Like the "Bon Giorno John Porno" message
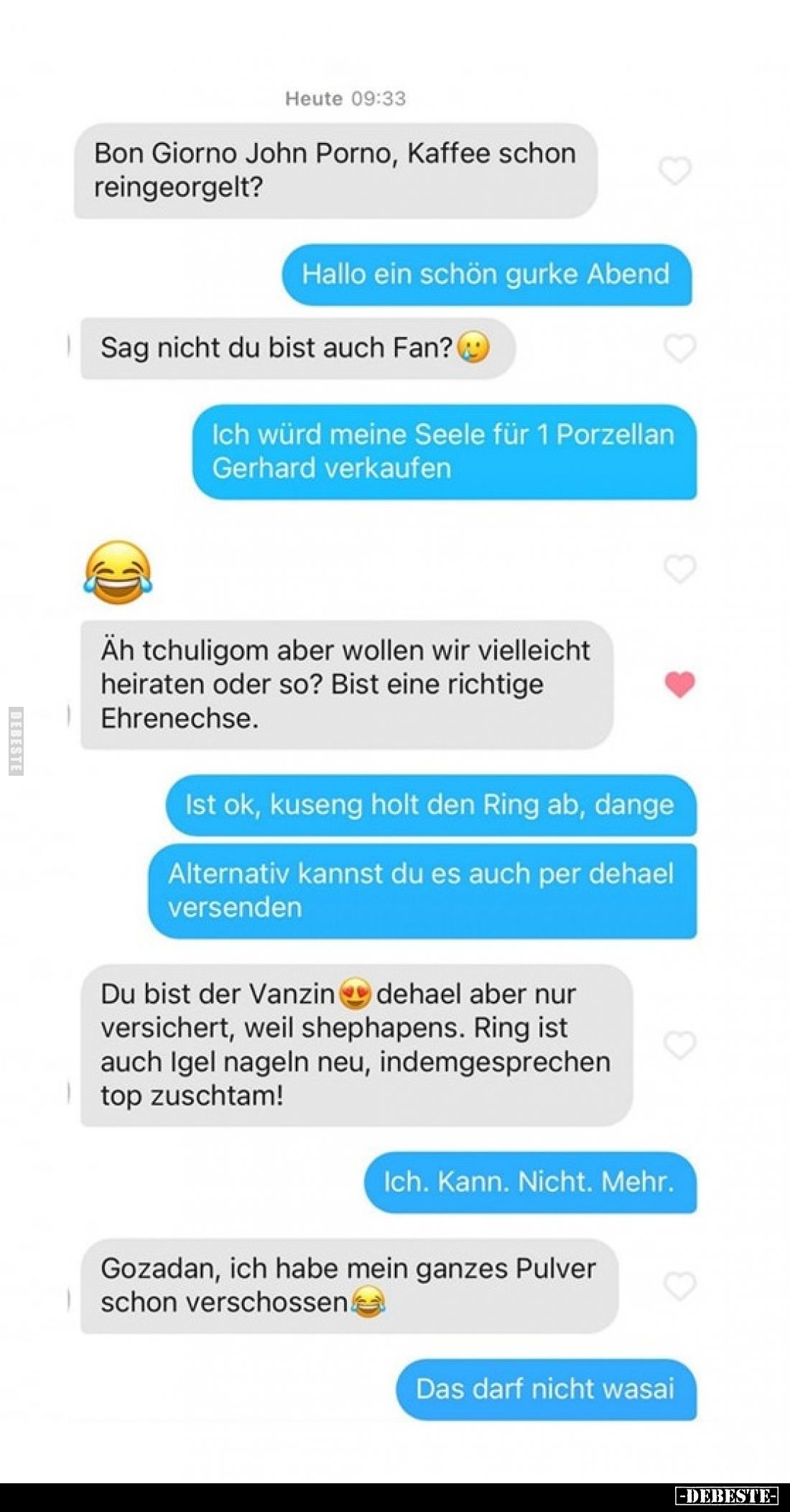Screen dimensions: 790x1512 [x=674, y=171]
